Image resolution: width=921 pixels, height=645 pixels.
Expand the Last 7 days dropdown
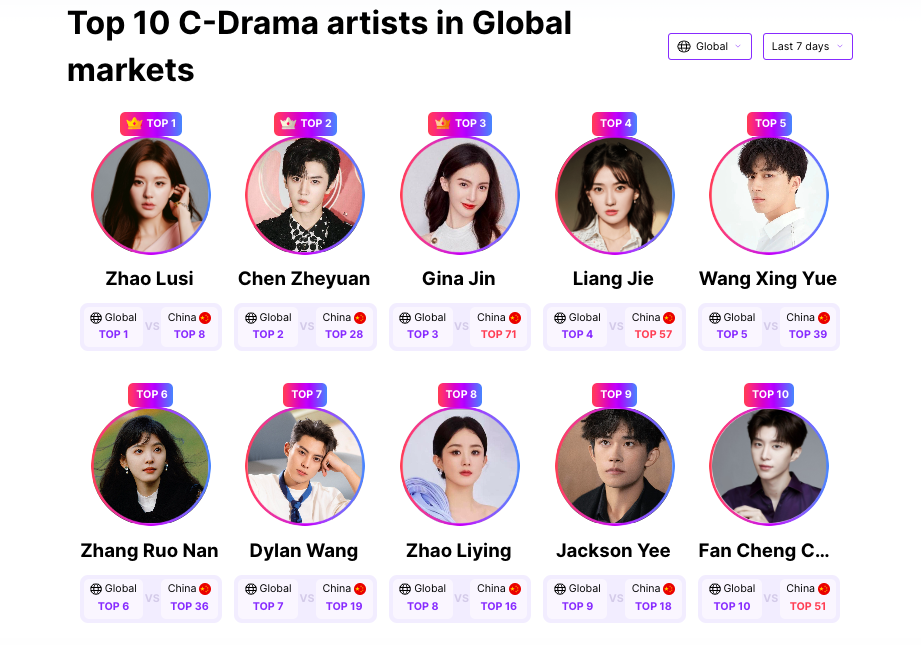pos(807,47)
